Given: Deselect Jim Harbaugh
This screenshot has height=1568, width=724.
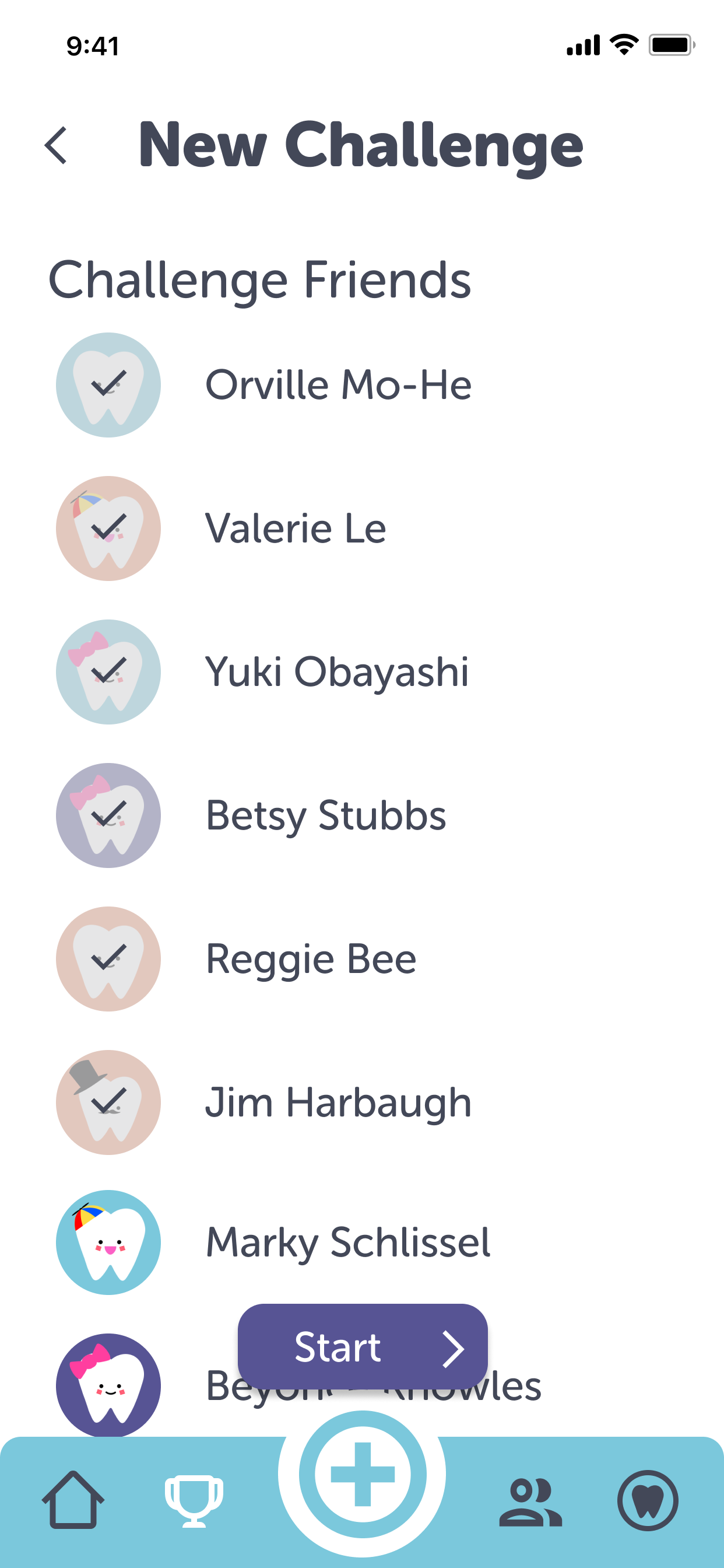Looking at the screenshot, I should tap(108, 1102).
